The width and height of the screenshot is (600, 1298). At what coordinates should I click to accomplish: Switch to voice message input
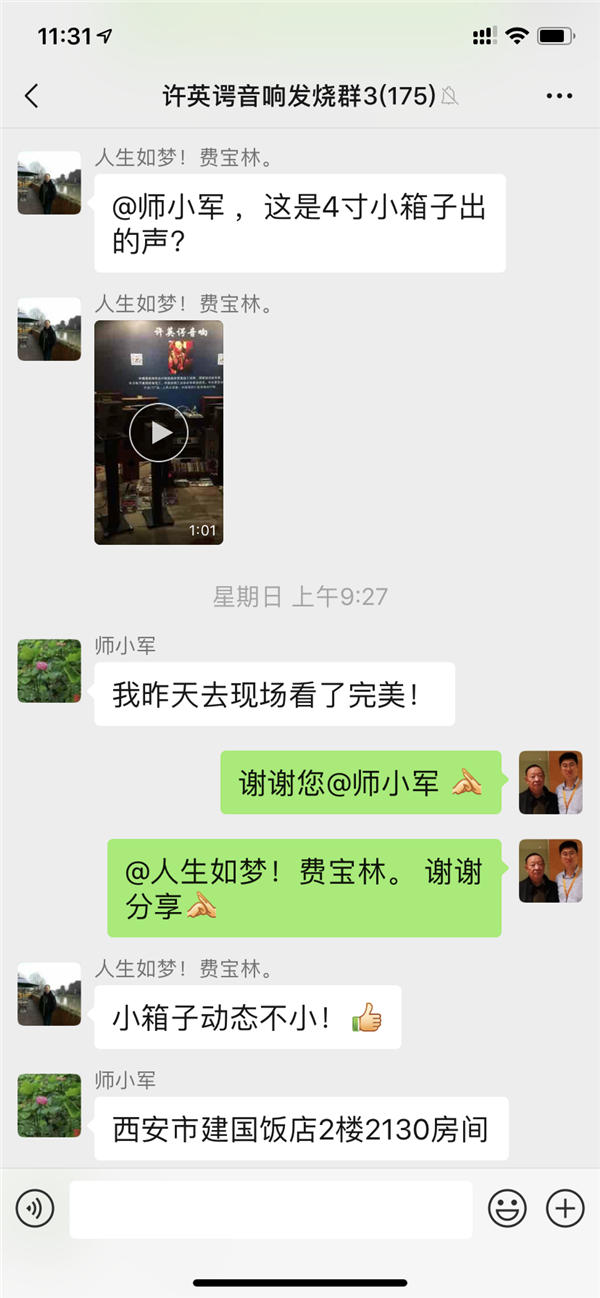pyautogui.click(x=35, y=1209)
